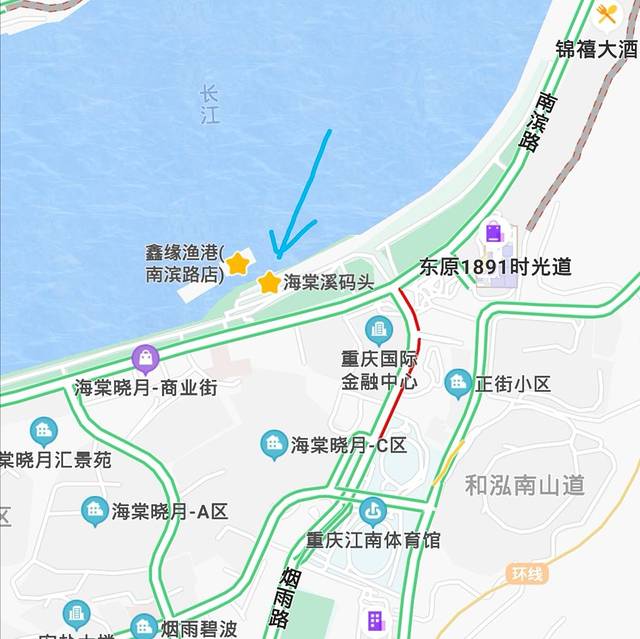Open the 海棠晓月-商业街 shopping marker
Screen dimensions: 640x639
click(146, 358)
